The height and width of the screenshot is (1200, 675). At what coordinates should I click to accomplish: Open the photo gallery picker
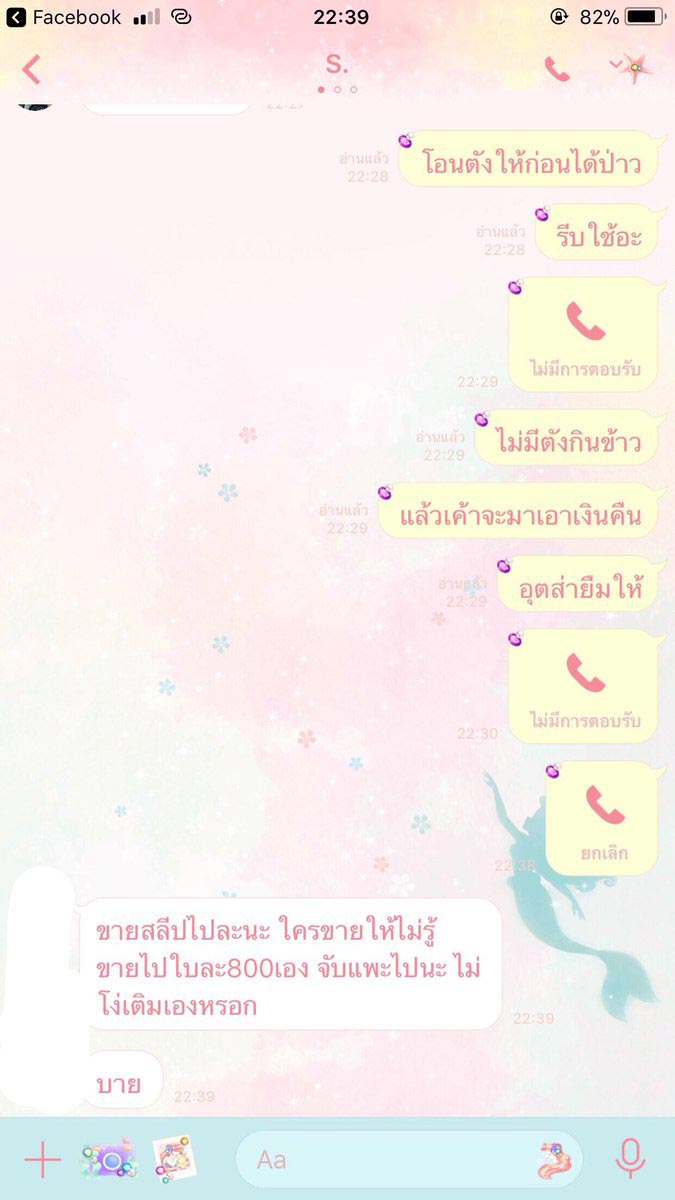pyautogui.click(x=175, y=1160)
